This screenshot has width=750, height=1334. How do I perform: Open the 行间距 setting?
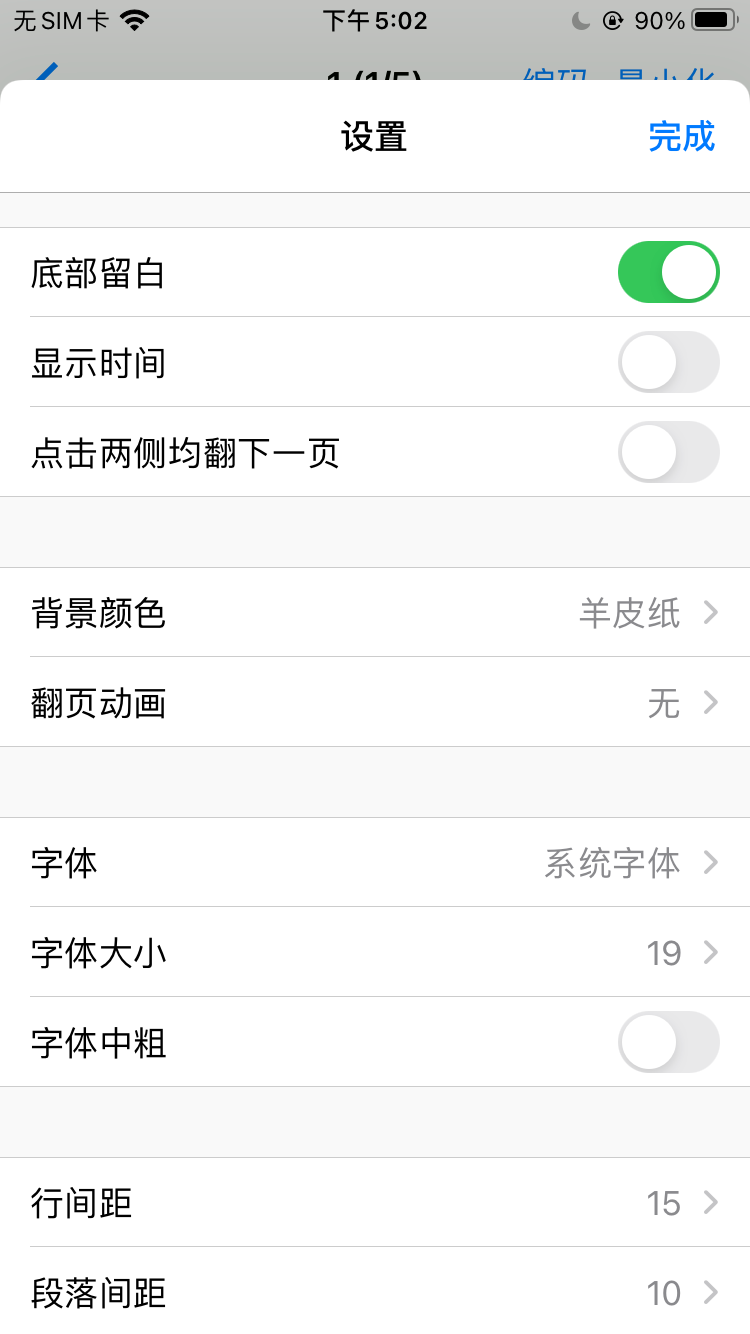coord(375,1202)
